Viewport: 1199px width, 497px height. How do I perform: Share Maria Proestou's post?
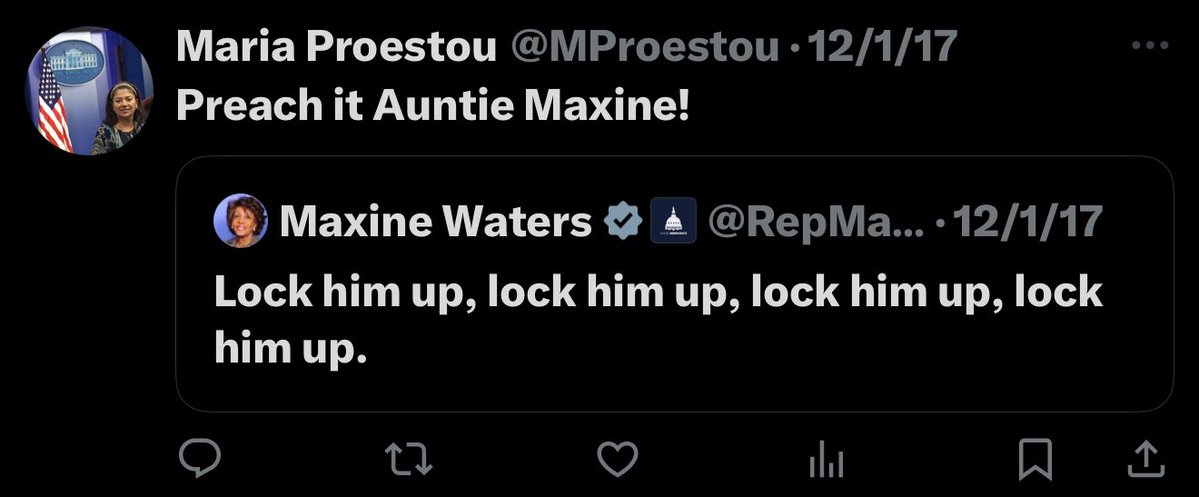[x=1146, y=459]
